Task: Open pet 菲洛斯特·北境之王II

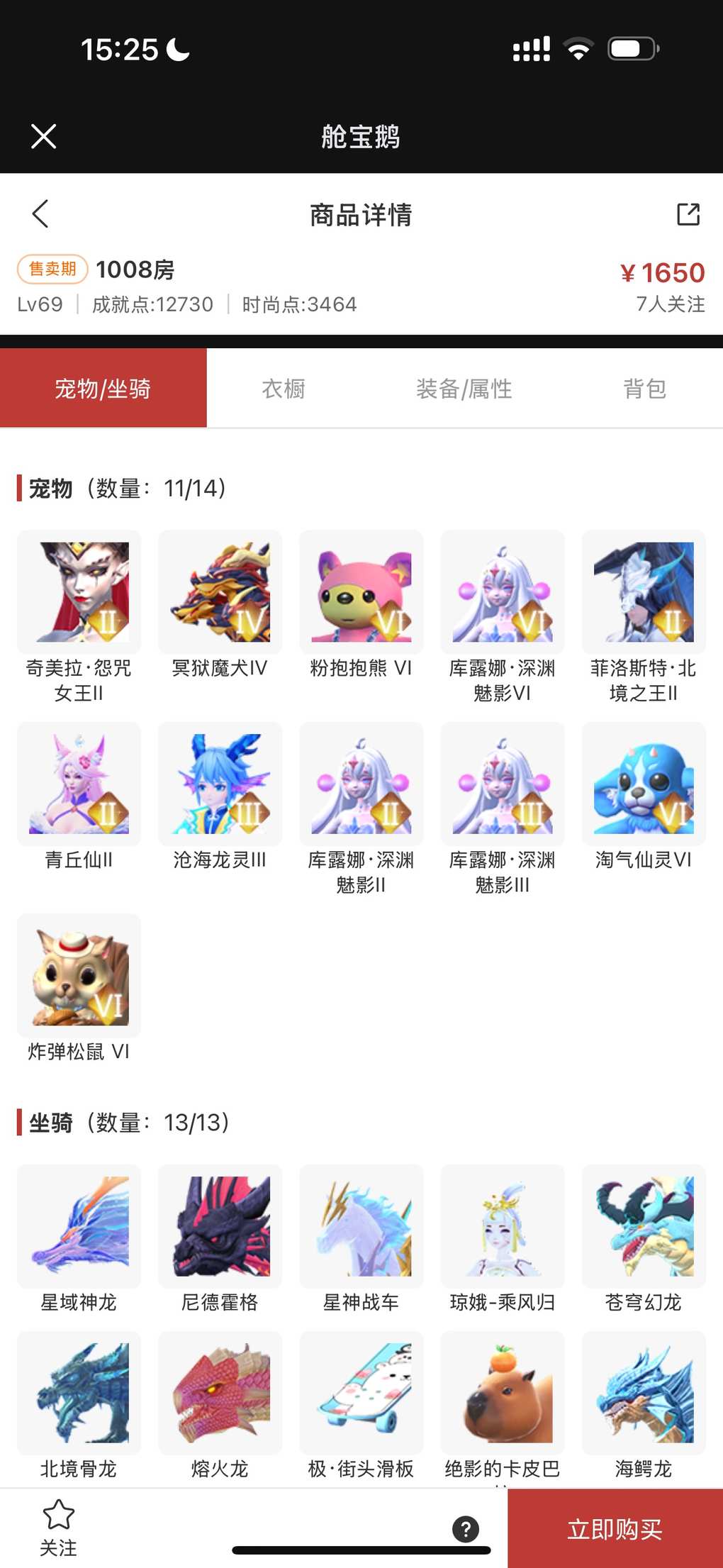Action: point(644,593)
